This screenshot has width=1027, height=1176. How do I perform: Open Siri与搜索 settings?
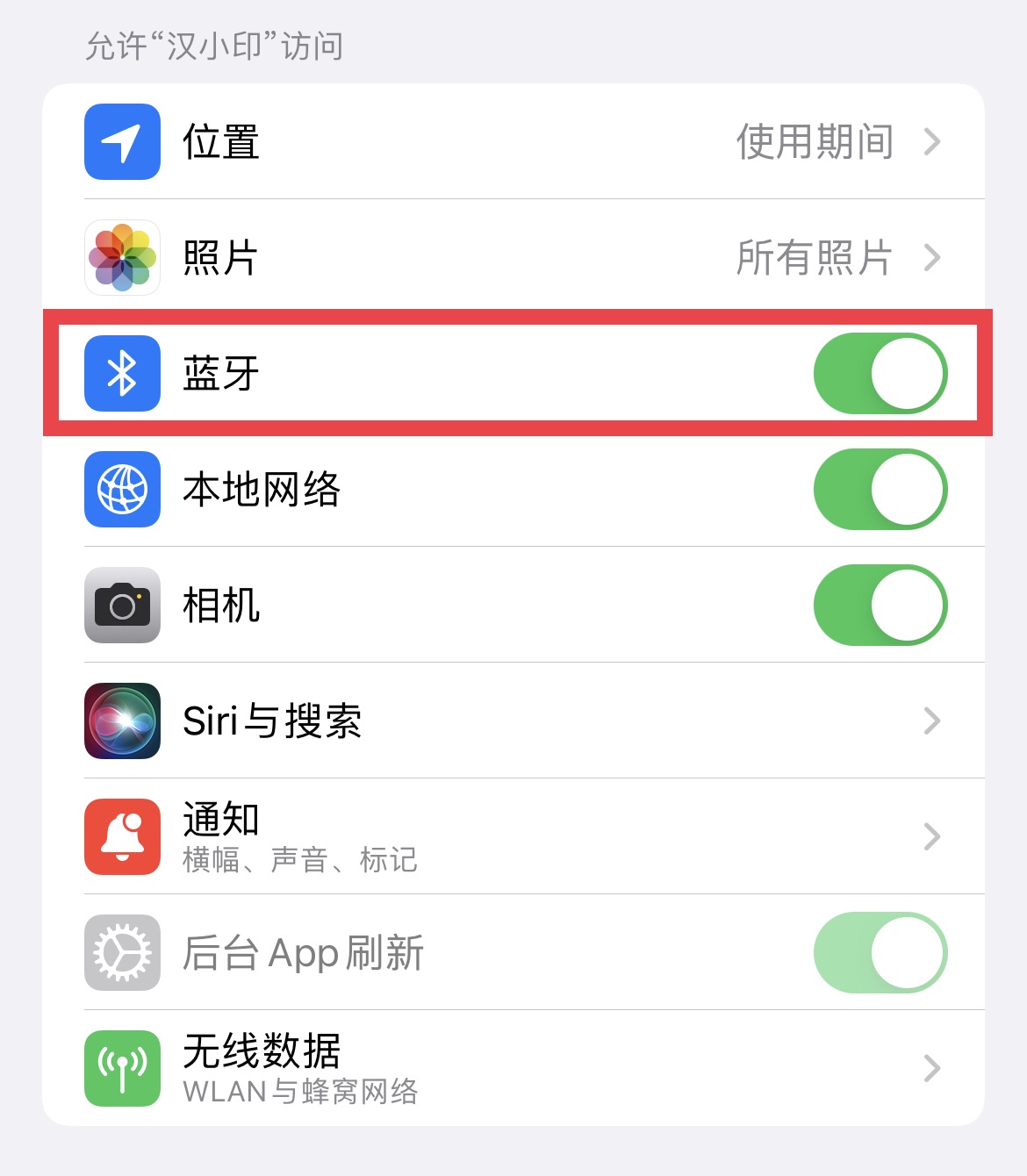tap(513, 721)
